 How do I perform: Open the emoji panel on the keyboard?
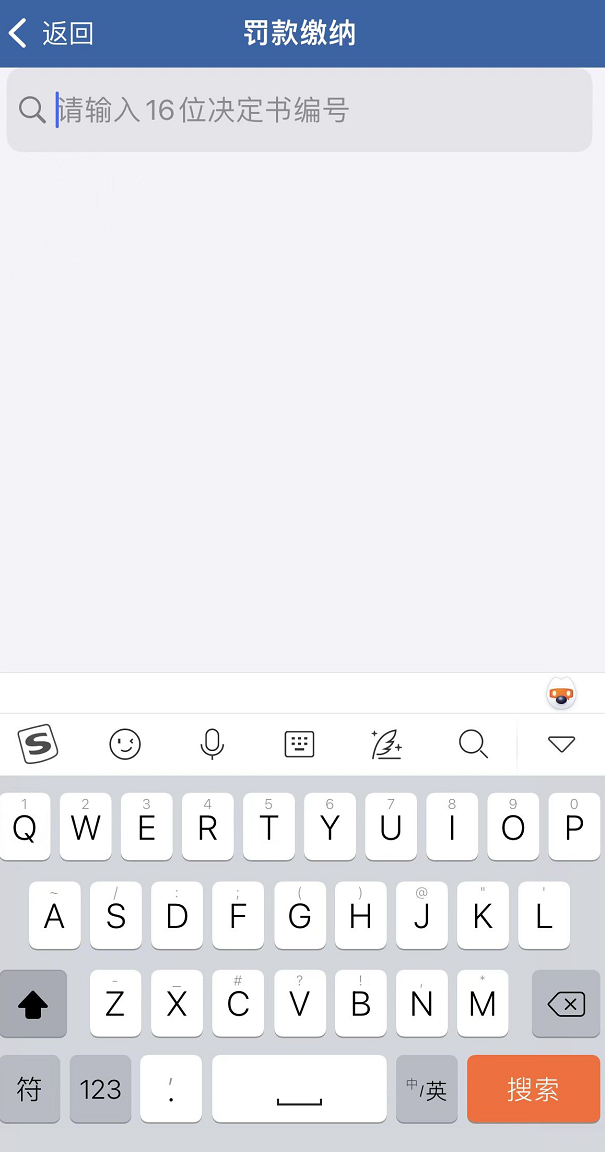coord(125,744)
